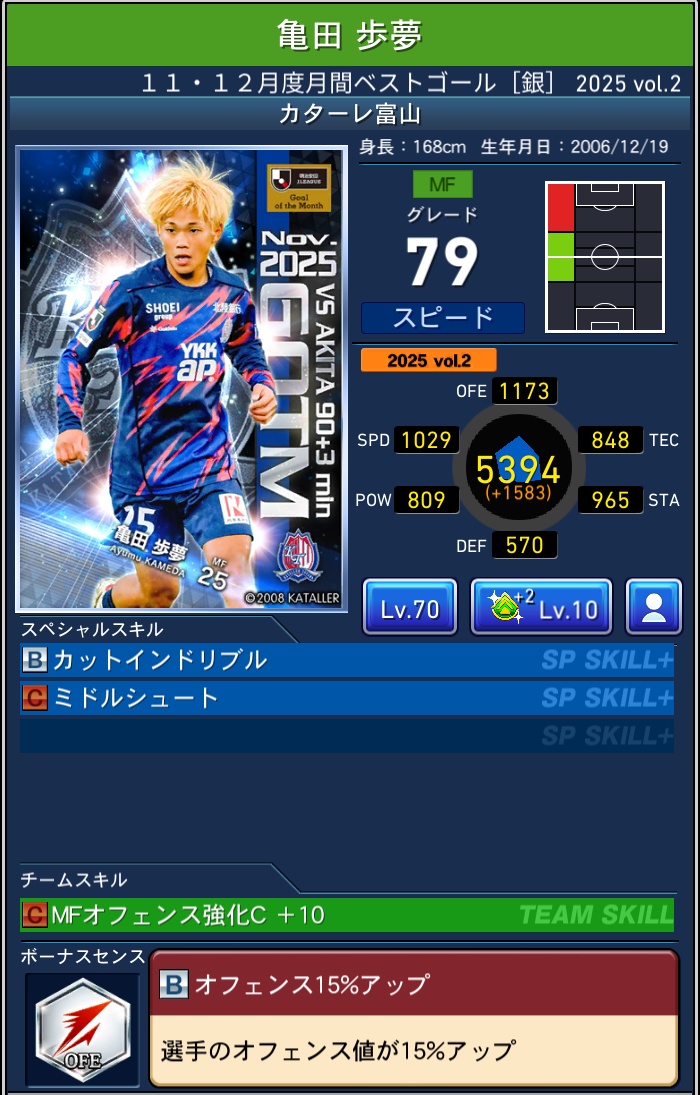View the ミドルシュート special skill
700x1095 pixels.
[346, 697]
